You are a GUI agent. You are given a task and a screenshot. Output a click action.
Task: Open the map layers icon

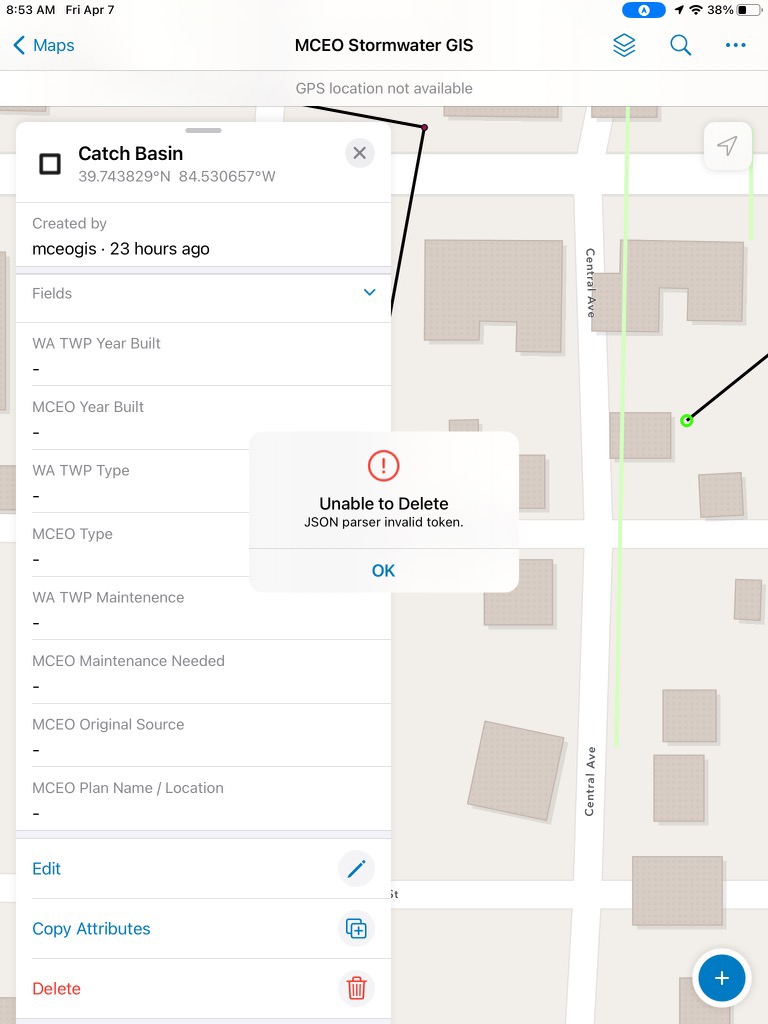(624, 45)
